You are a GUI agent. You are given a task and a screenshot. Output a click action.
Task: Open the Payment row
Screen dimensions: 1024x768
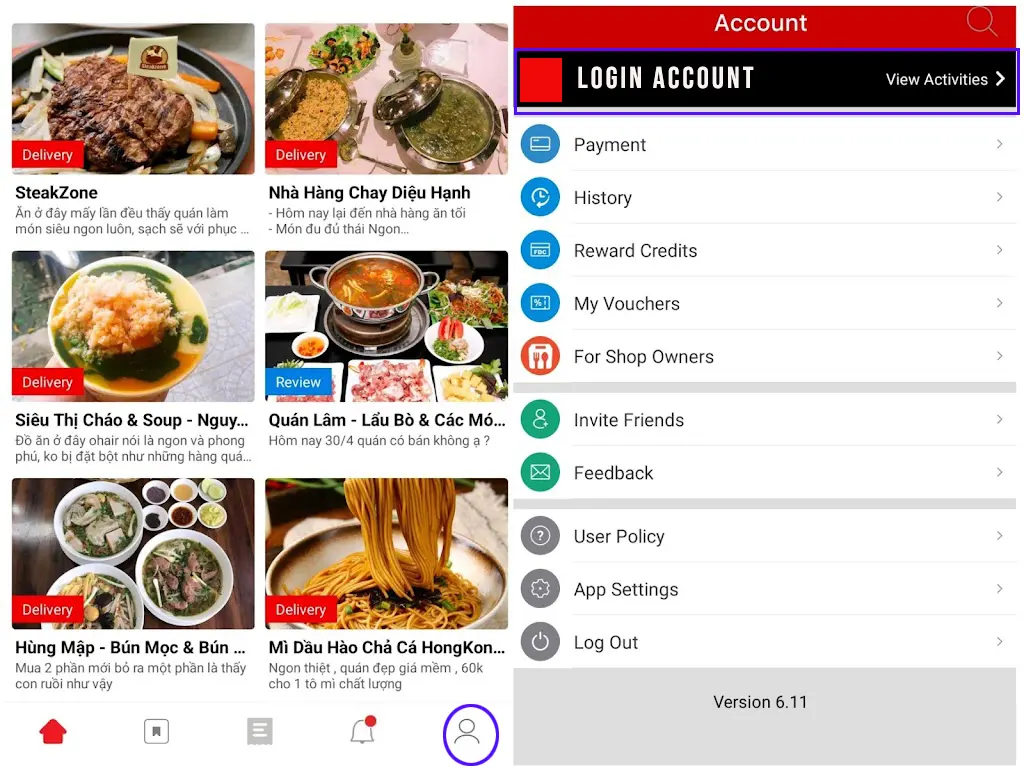point(765,145)
